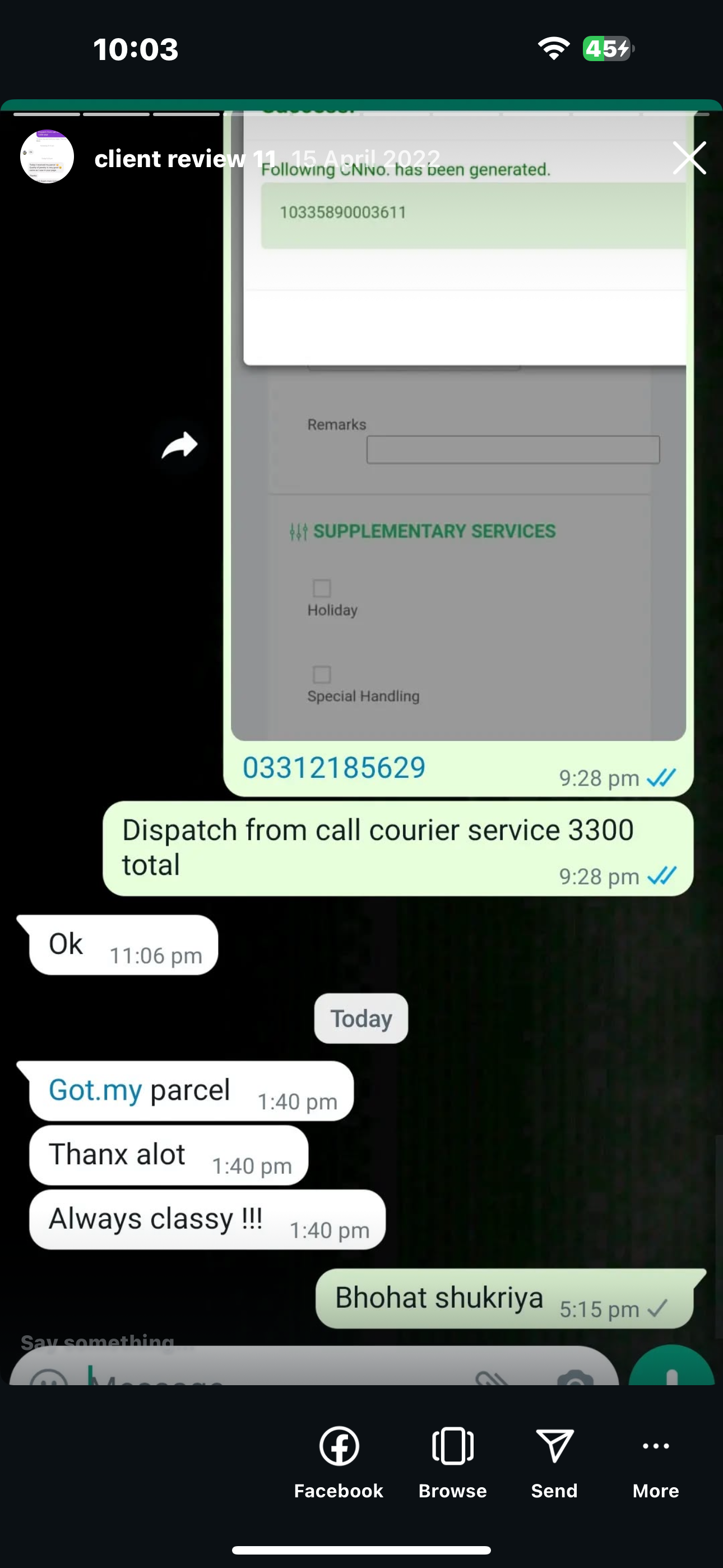
Task: Close the story viewer
Action: (x=689, y=158)
